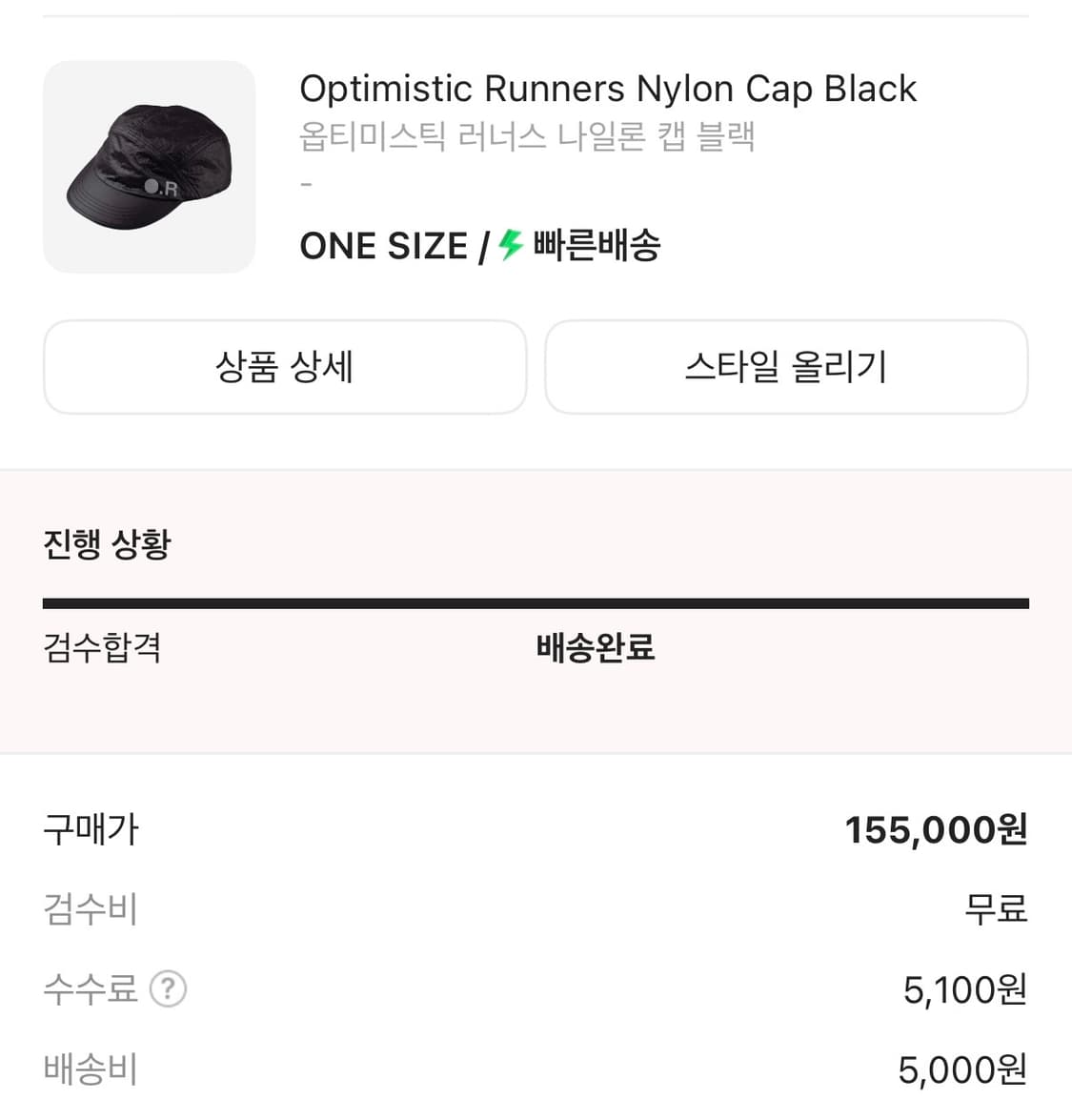Select the product thumbnail of the nylon cap
The image size is (1072, 1120).
click(x=149, y=164)
